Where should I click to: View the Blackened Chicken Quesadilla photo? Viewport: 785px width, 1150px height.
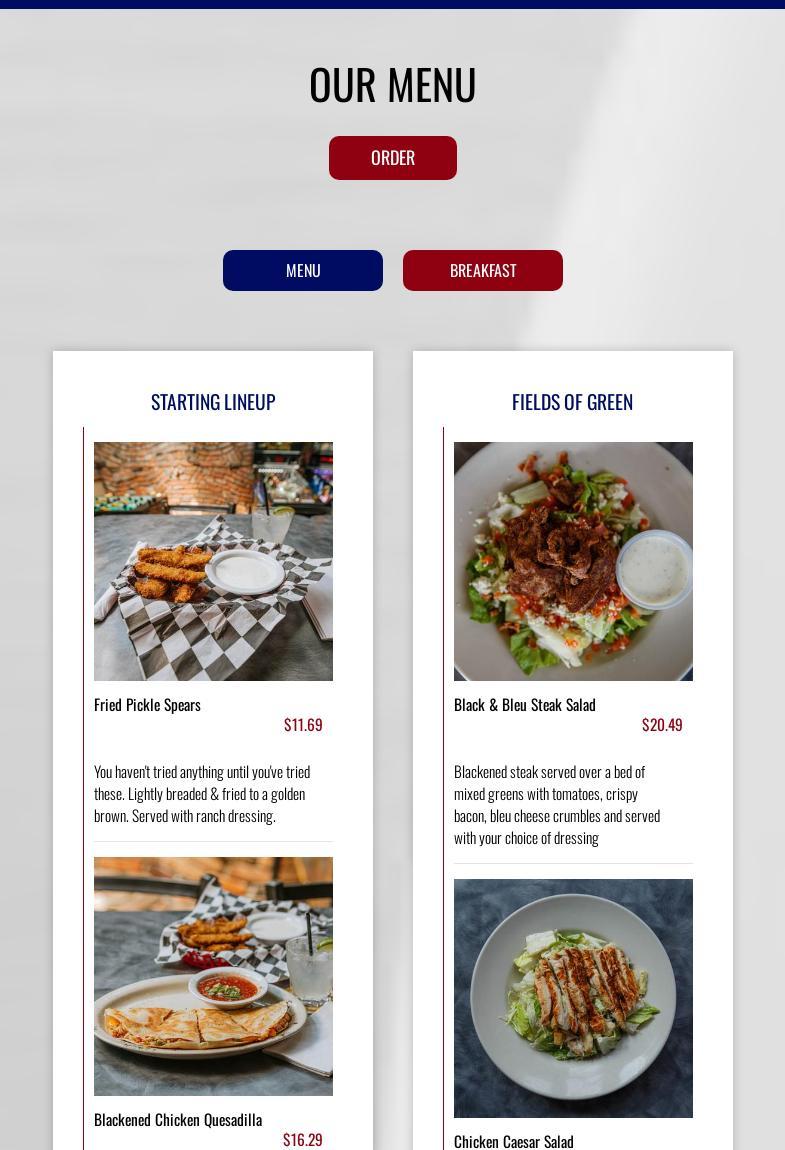tap(213, 975)
